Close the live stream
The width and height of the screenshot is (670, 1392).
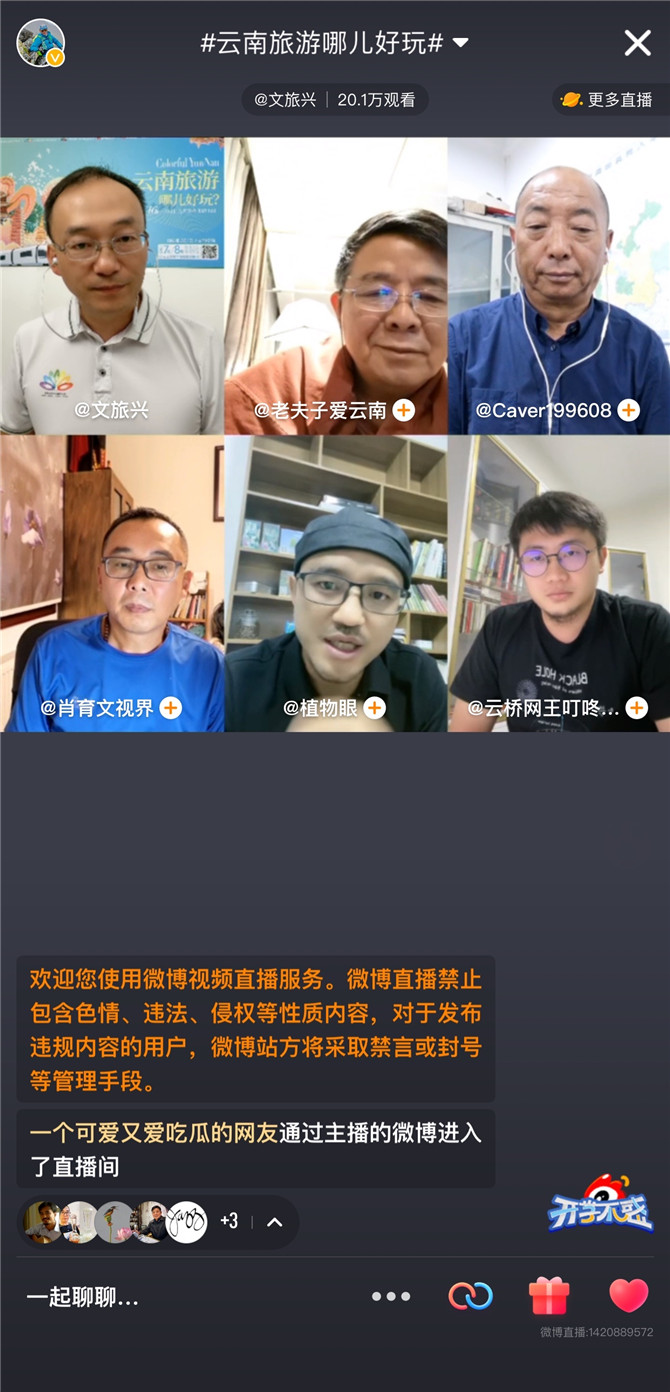point(637,42)
